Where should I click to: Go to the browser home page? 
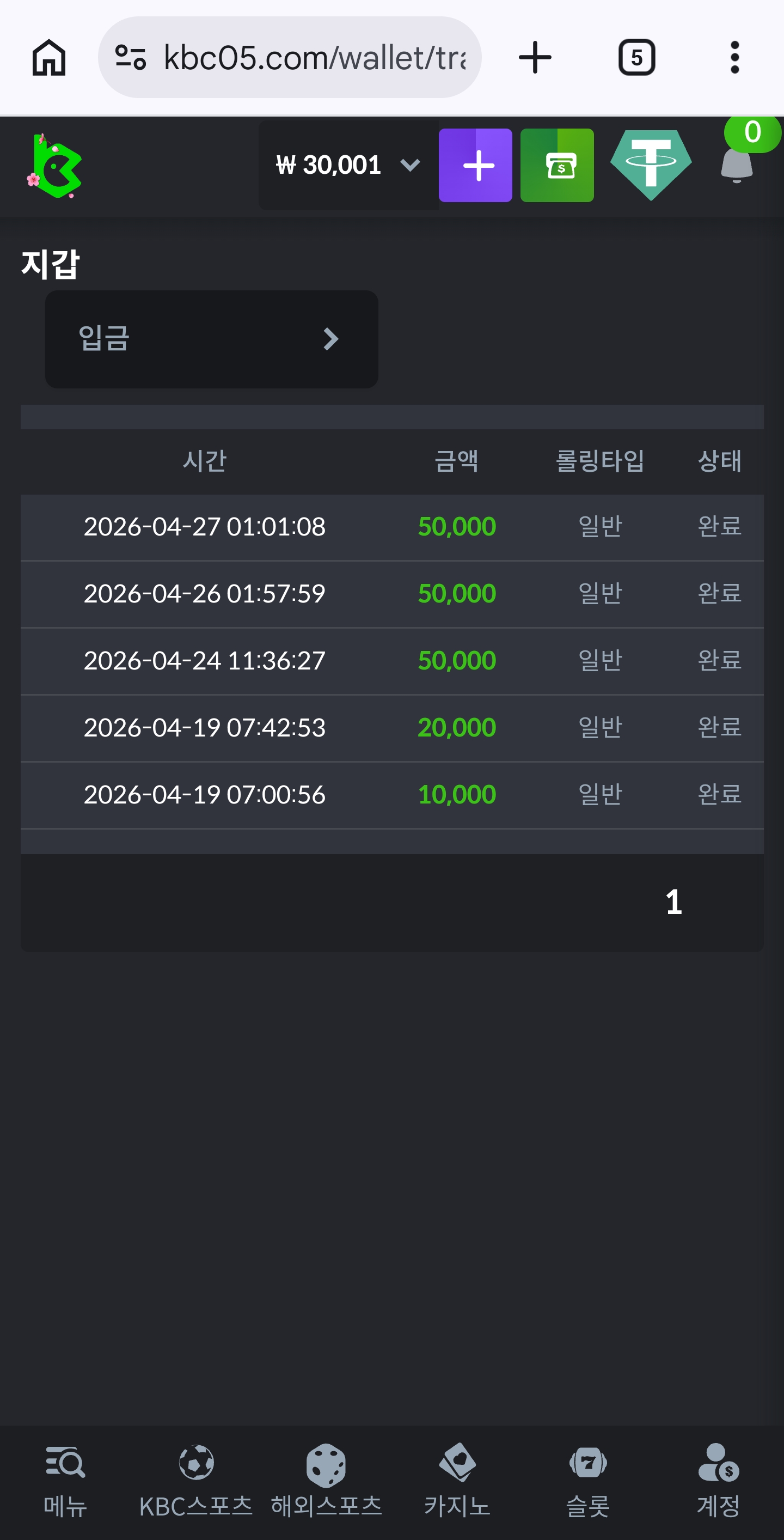[x=48, y=58]
